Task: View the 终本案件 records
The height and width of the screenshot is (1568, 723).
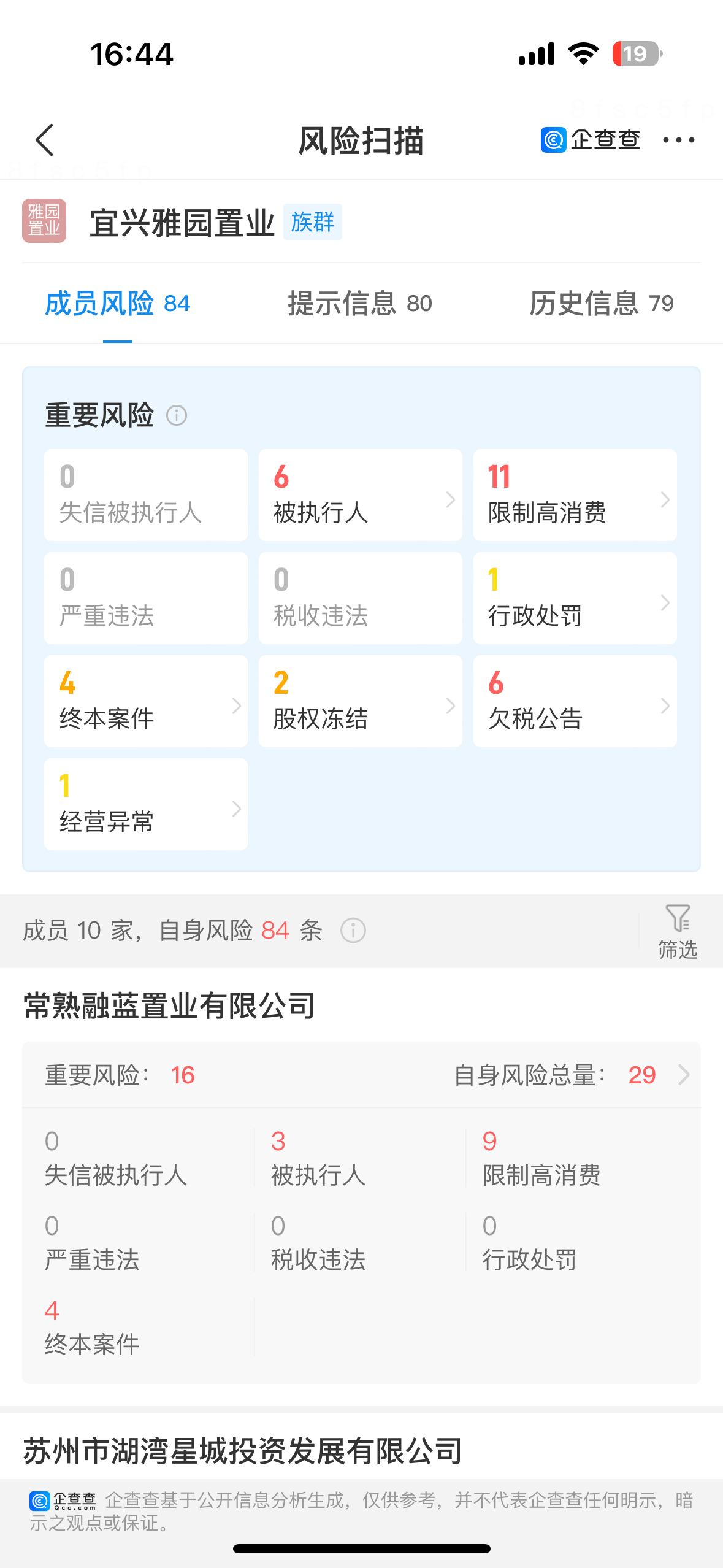Action: (x=145, y=701)
